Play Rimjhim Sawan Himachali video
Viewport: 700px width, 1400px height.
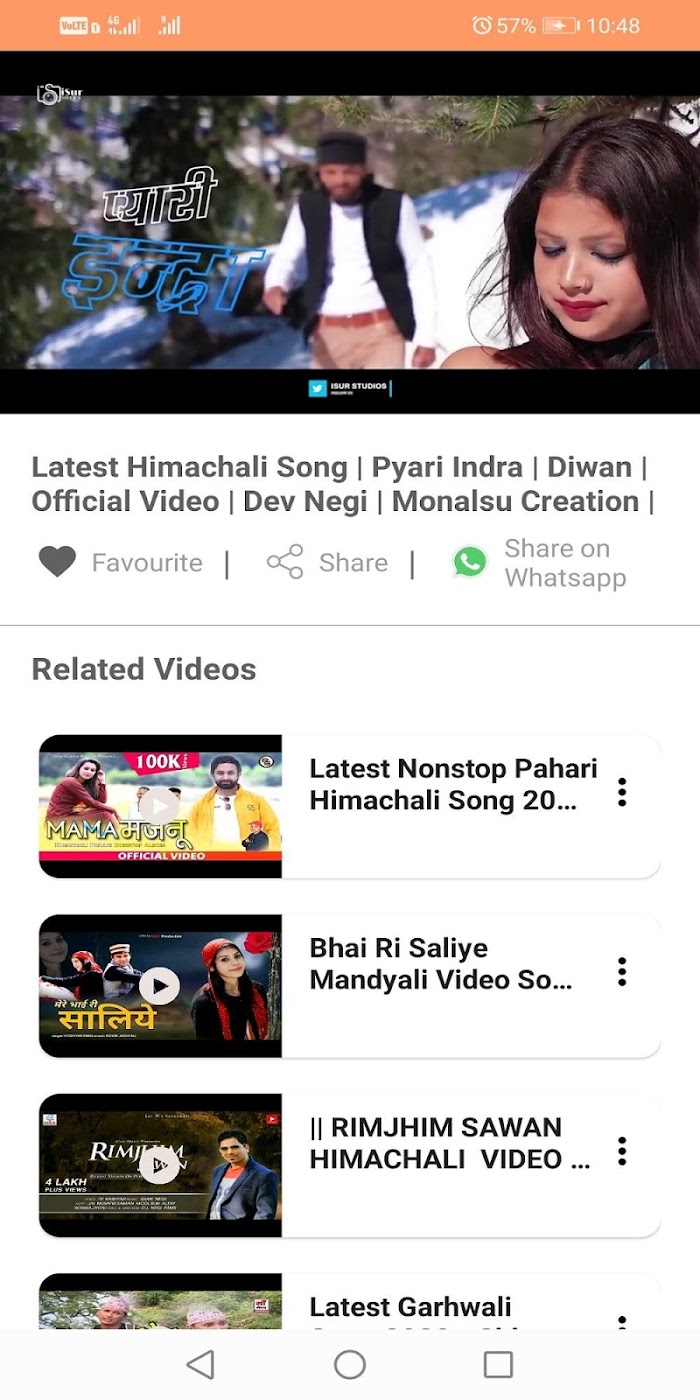pyautogui.click(x=159, y=1165)
